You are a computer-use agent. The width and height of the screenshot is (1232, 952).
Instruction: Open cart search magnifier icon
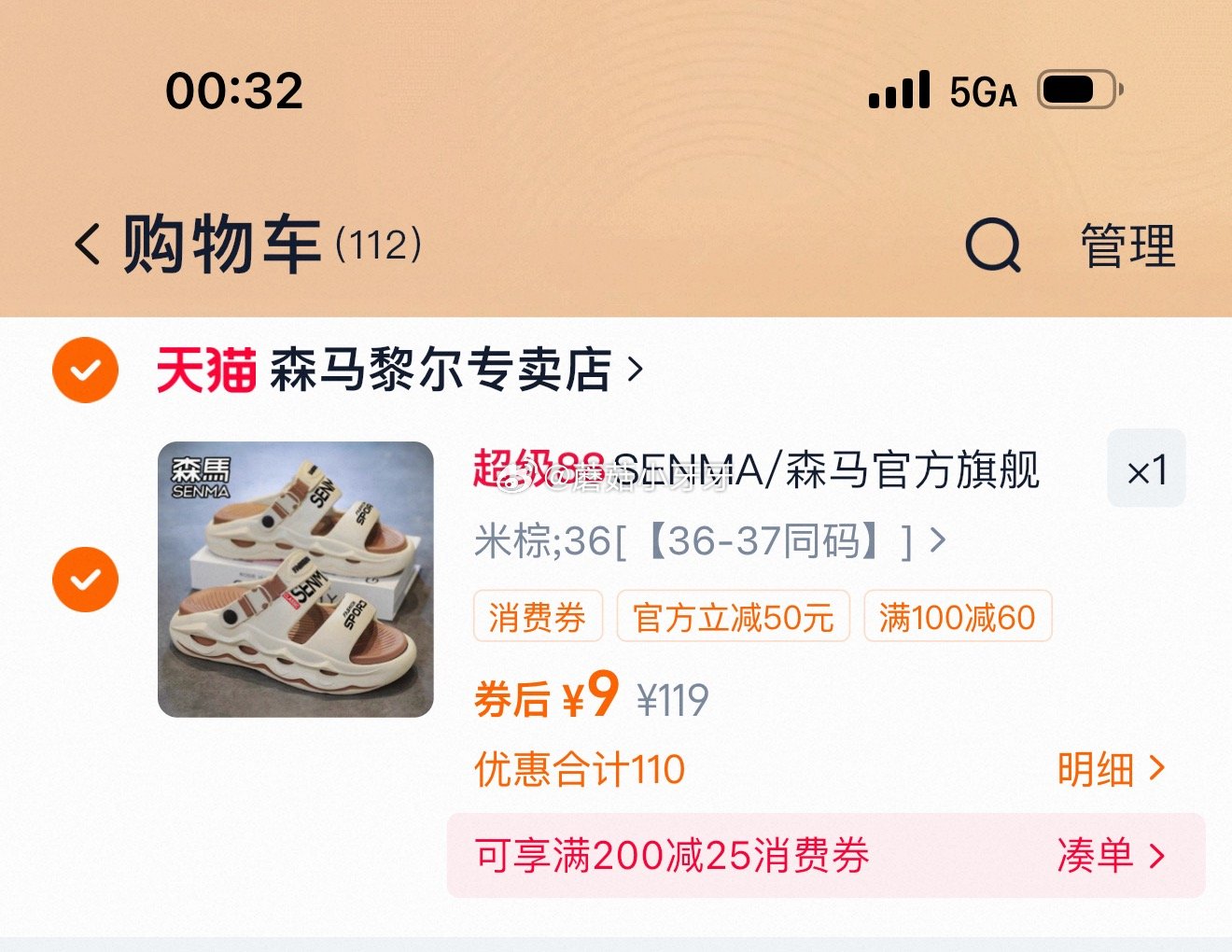992,245
